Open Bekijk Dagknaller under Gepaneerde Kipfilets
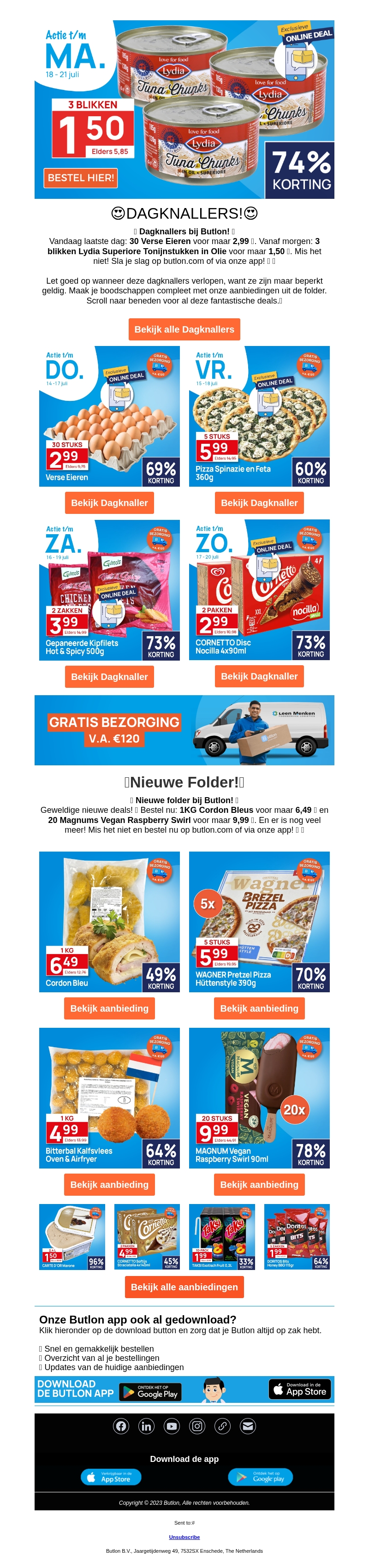This screenshot has height=1568, width=369. [x=109, y=676]
